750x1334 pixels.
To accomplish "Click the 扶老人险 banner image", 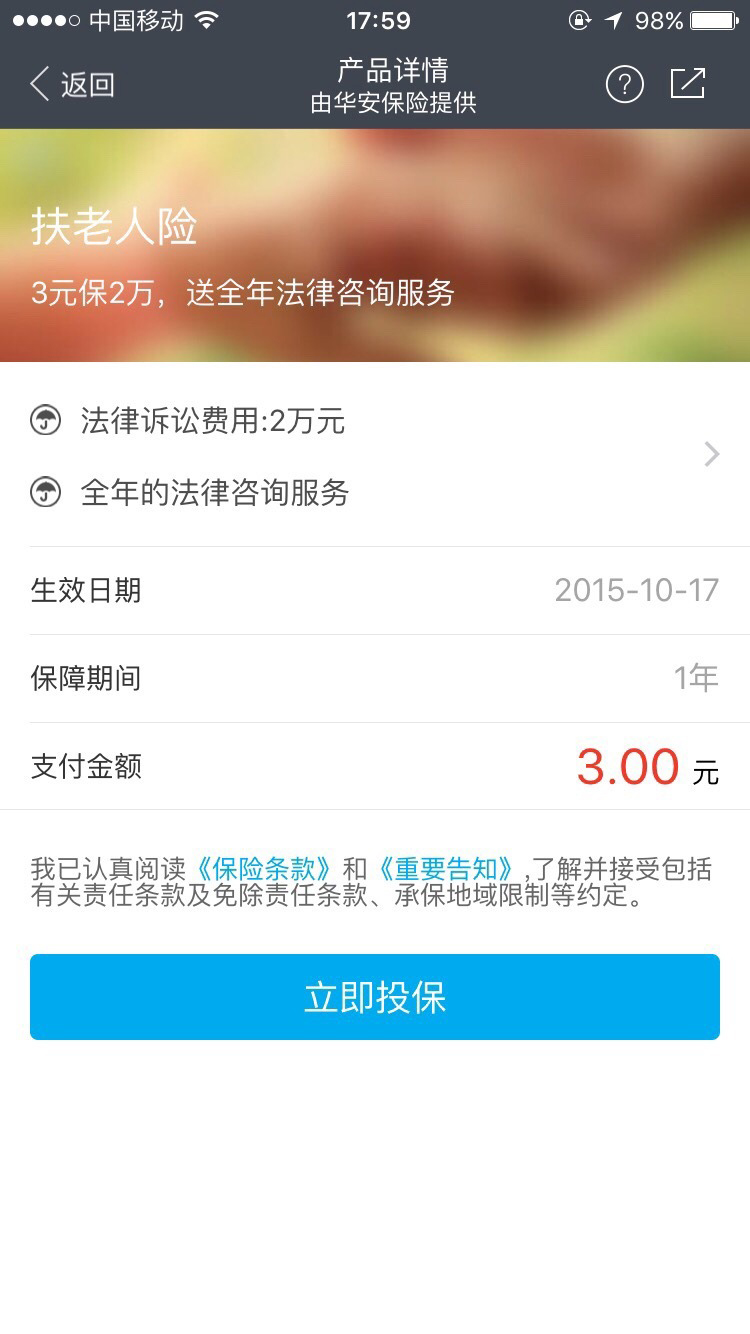I will point(375,243).
